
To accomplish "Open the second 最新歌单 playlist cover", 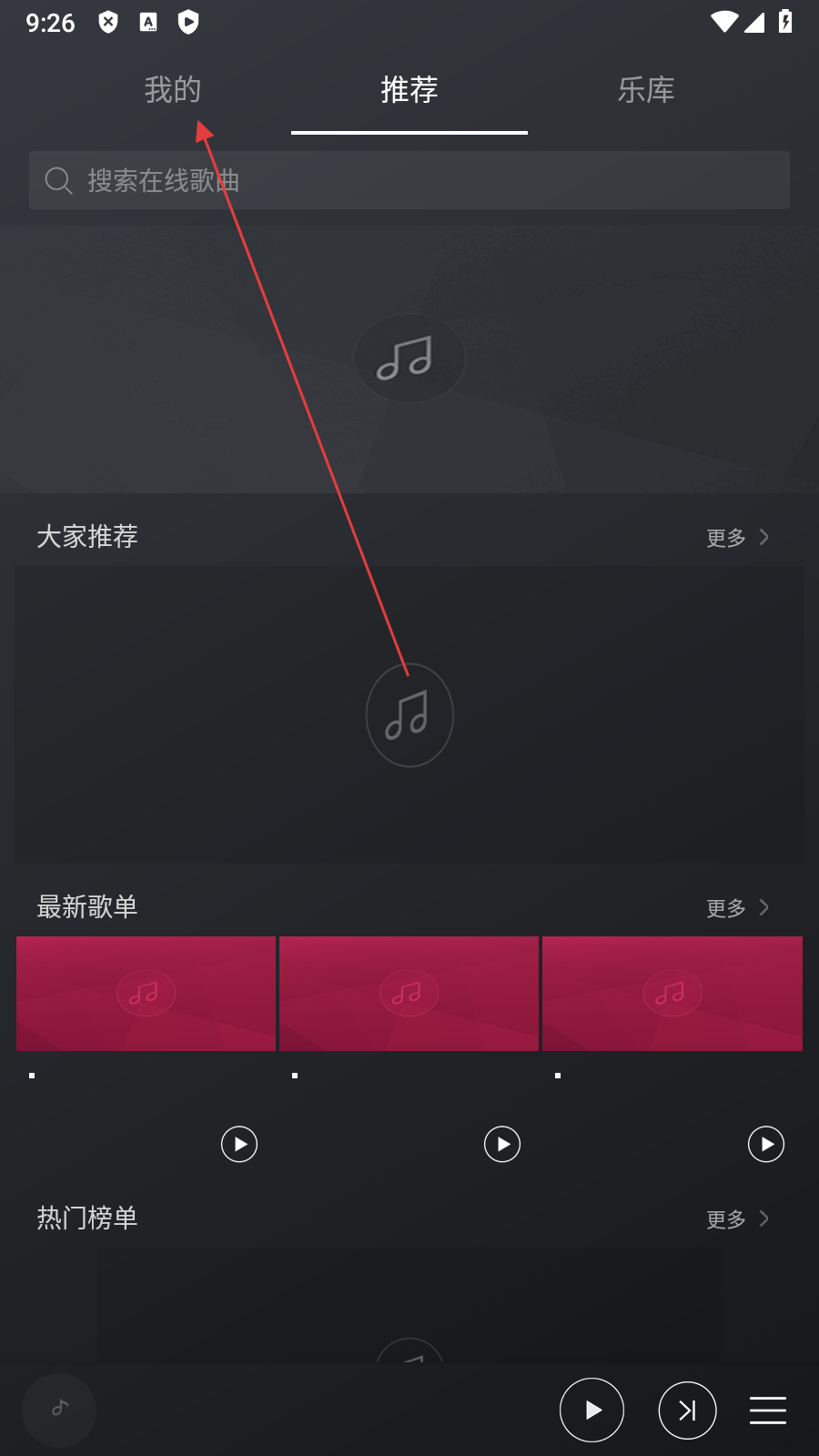I will coord(409,994).
